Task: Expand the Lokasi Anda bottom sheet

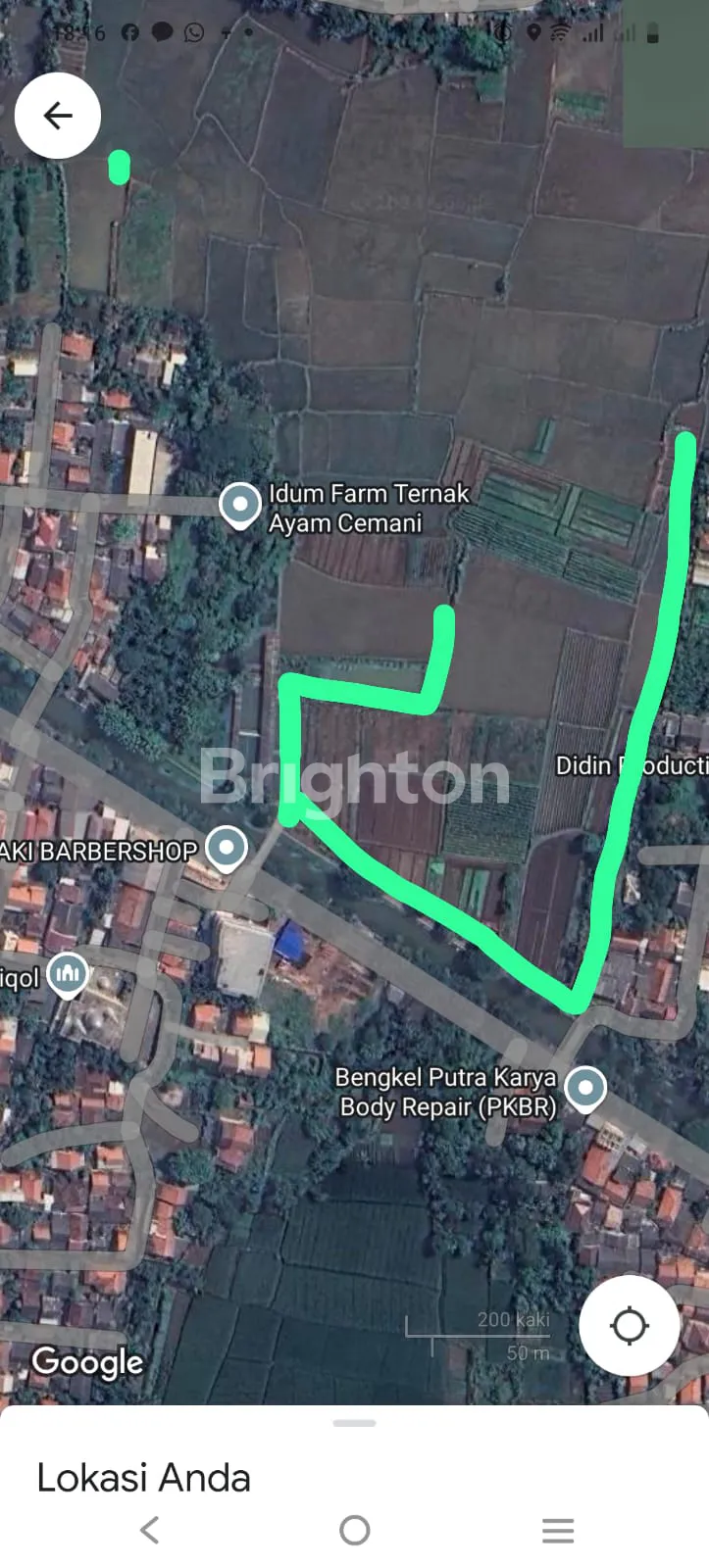Action: (x=354, y=1423)
